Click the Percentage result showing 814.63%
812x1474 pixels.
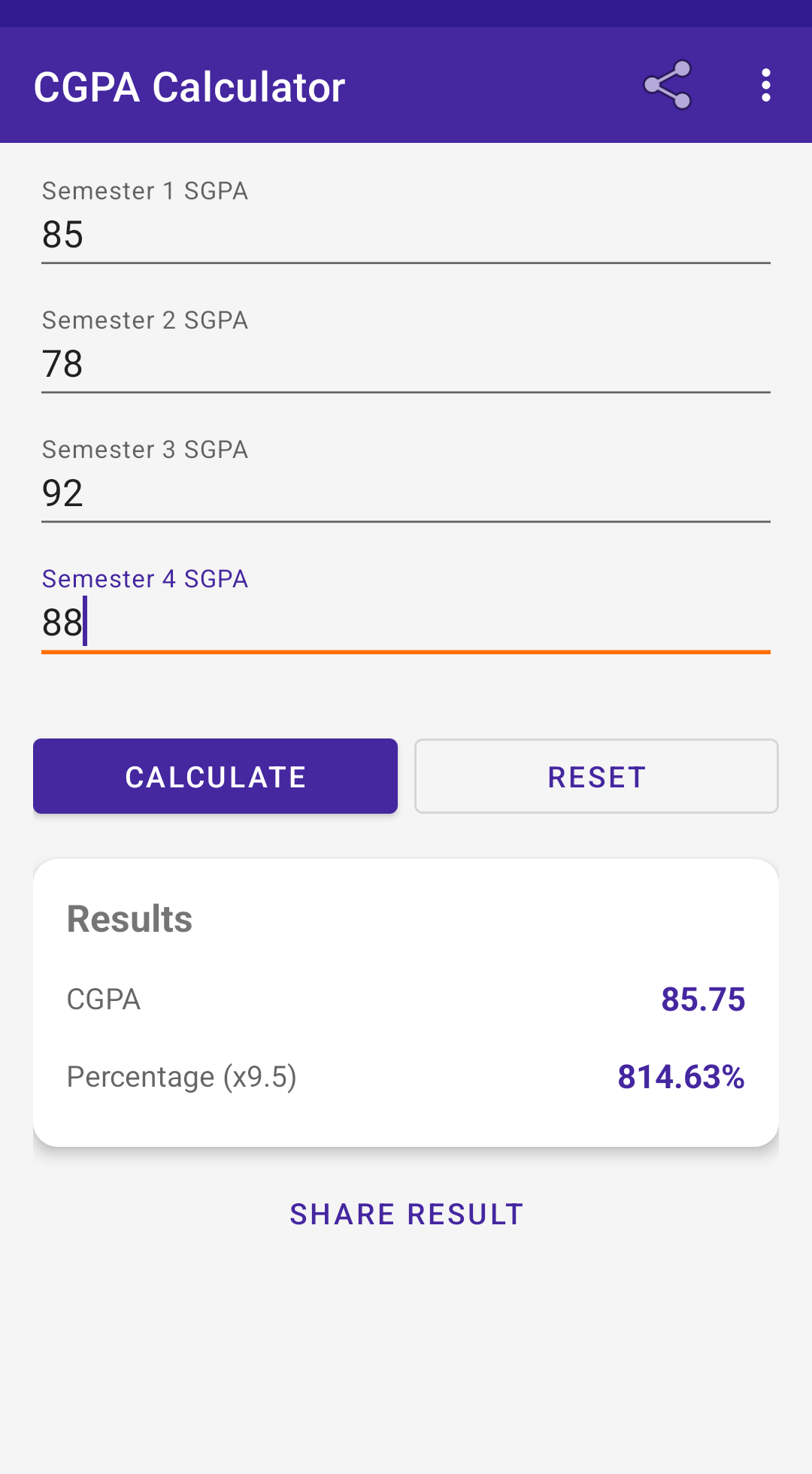tap(680, 1077)
